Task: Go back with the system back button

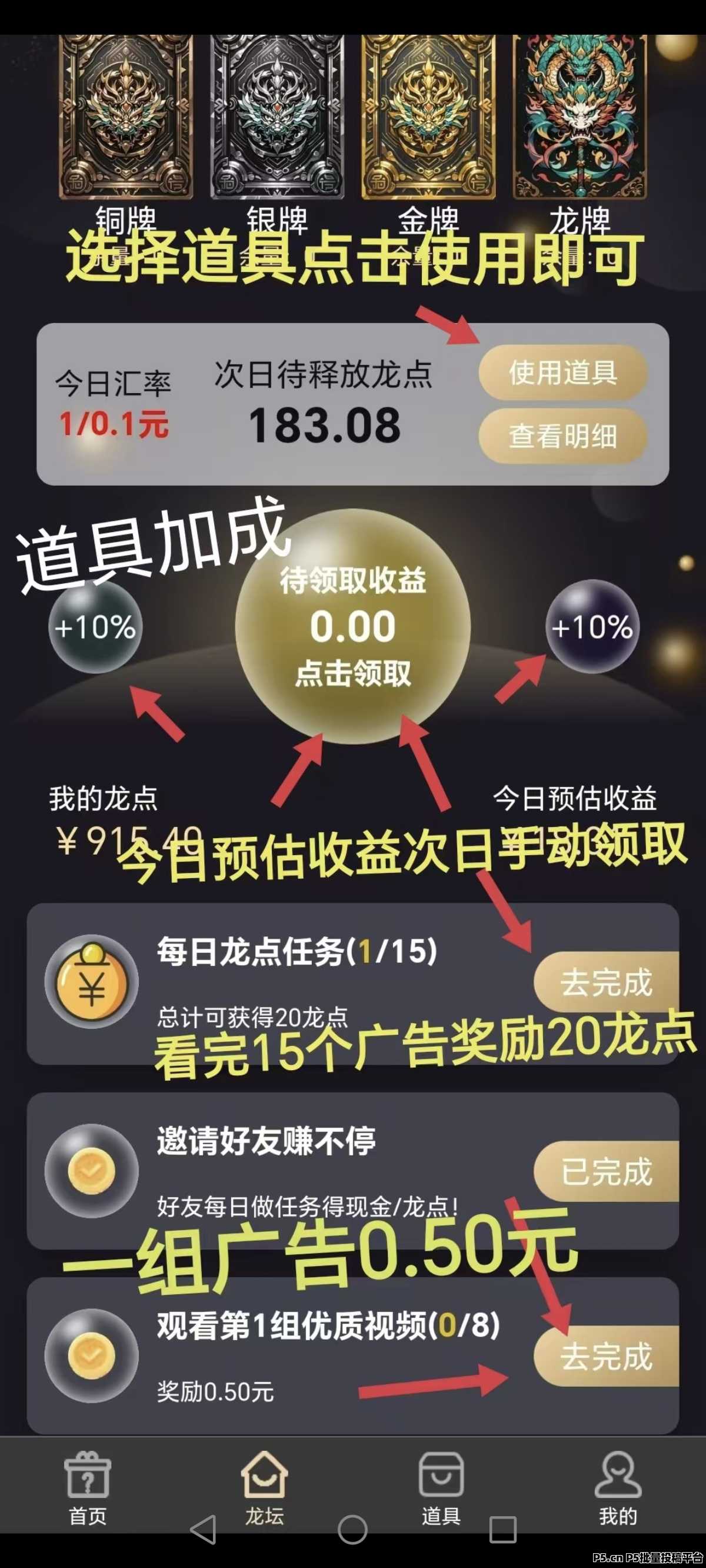Action: [202, 1530]
